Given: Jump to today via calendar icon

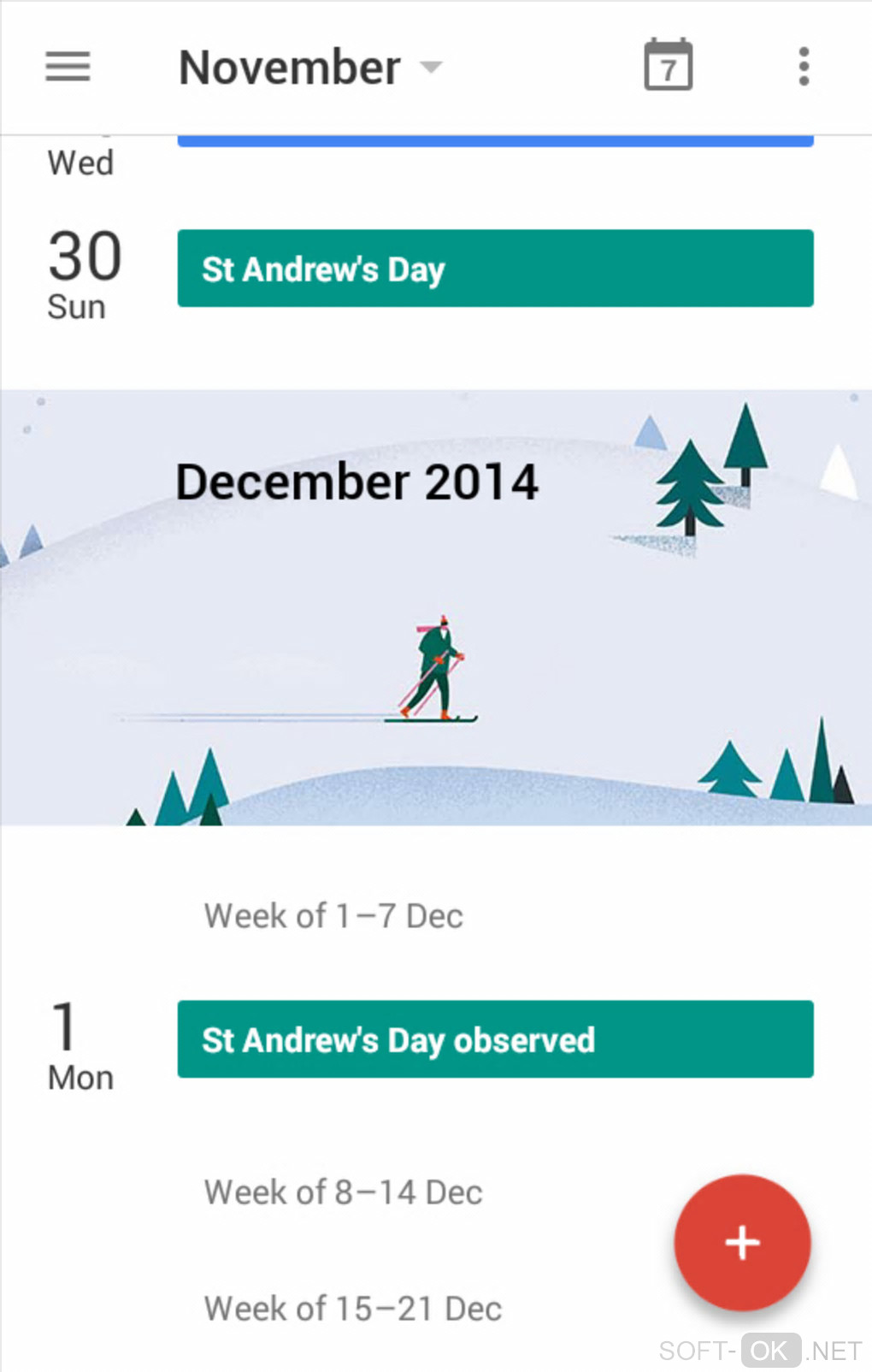Looking at the screenshot, I should coord(668,66).
